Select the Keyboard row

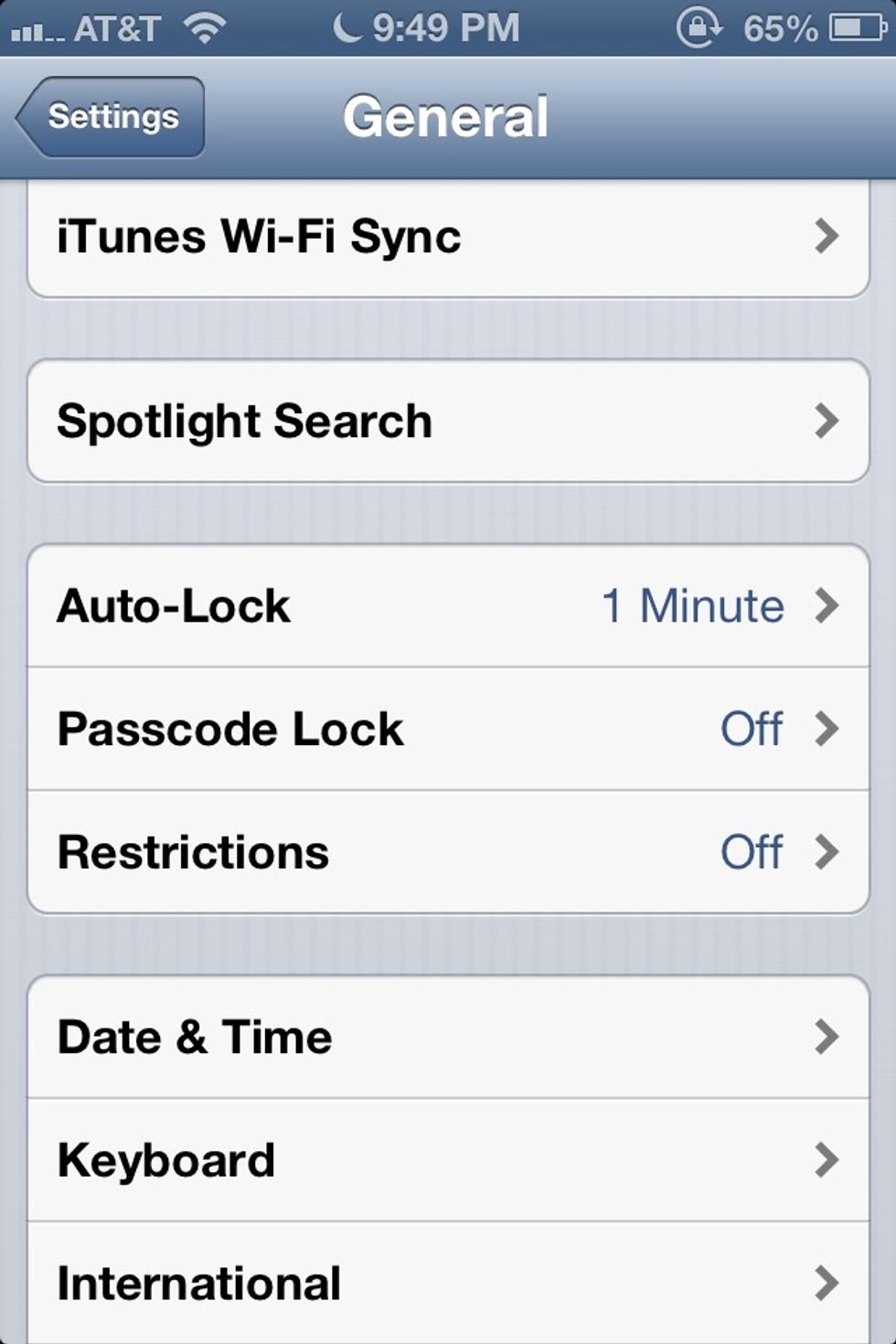click(448, 1160)
